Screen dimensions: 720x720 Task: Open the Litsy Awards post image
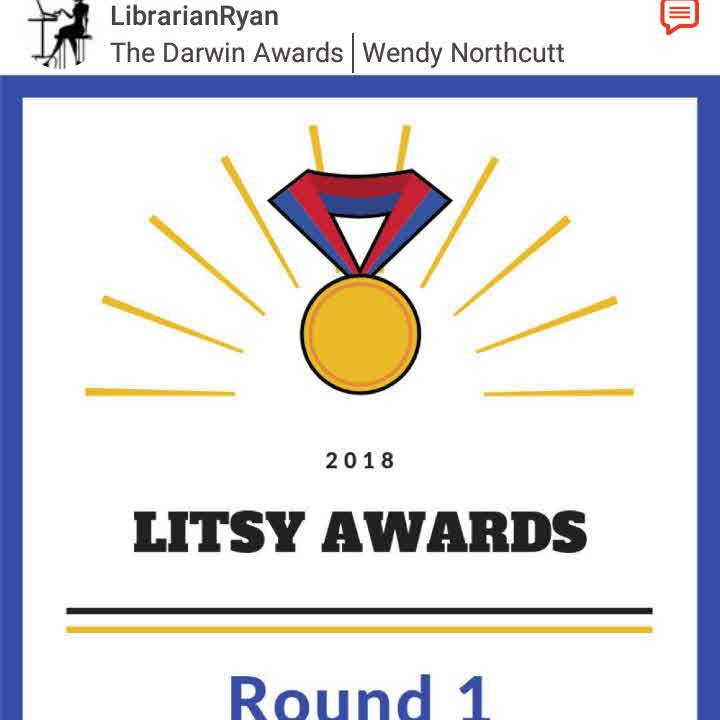(x=360, y=400)
